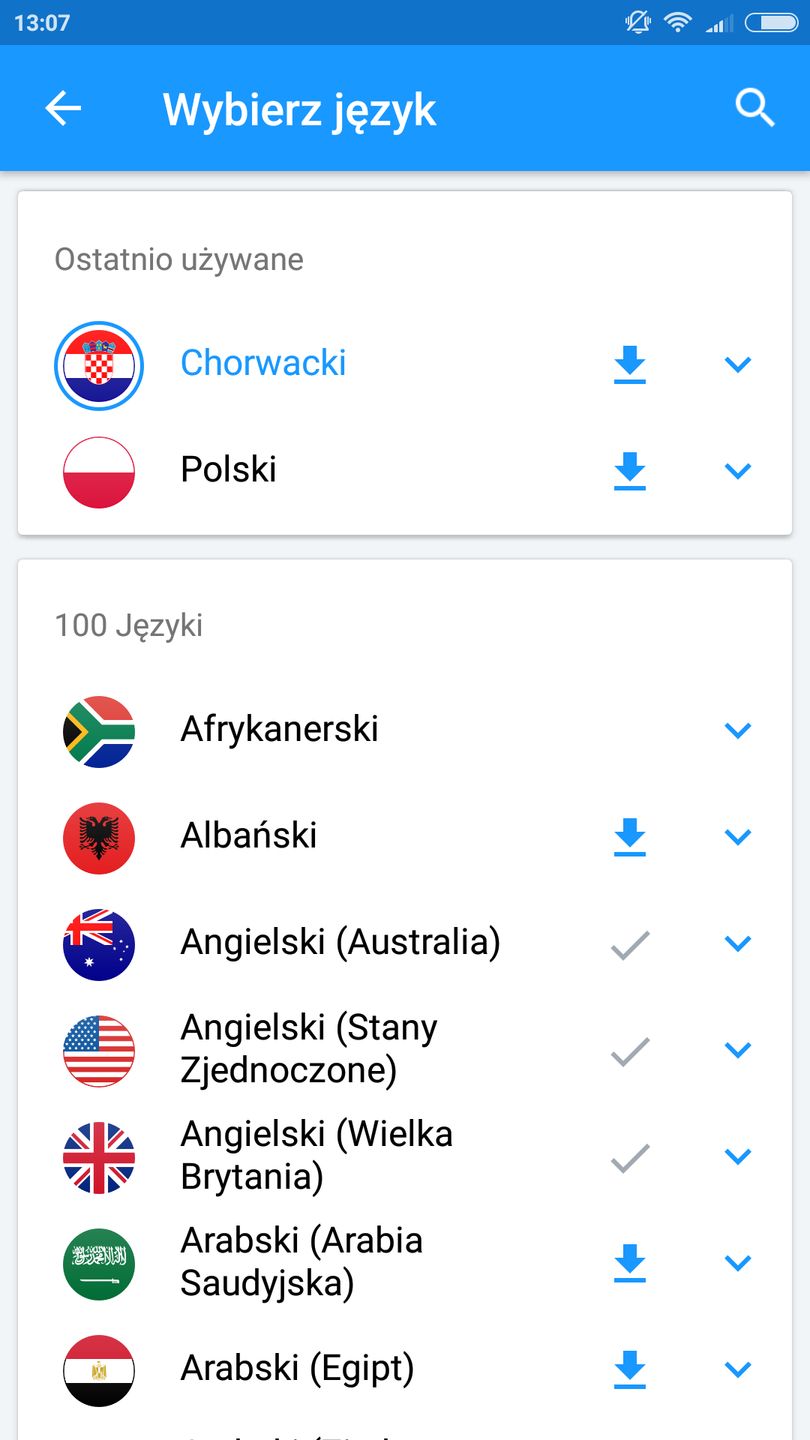This screenshot has height=1440, width=810.
Task: Tap the South African flag next to Afrykanerski
Action: [98, 730]
